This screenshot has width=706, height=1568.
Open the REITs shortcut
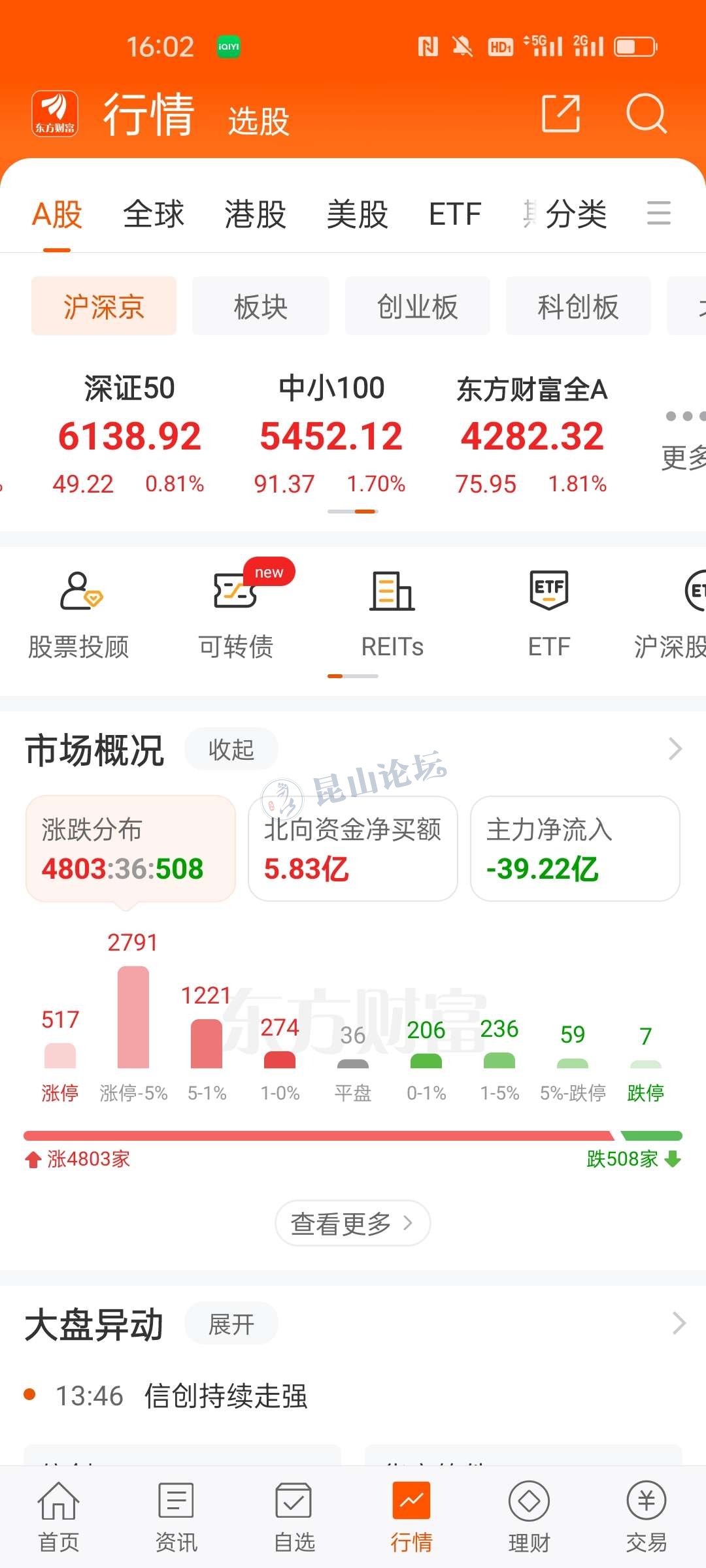(392, 614)
